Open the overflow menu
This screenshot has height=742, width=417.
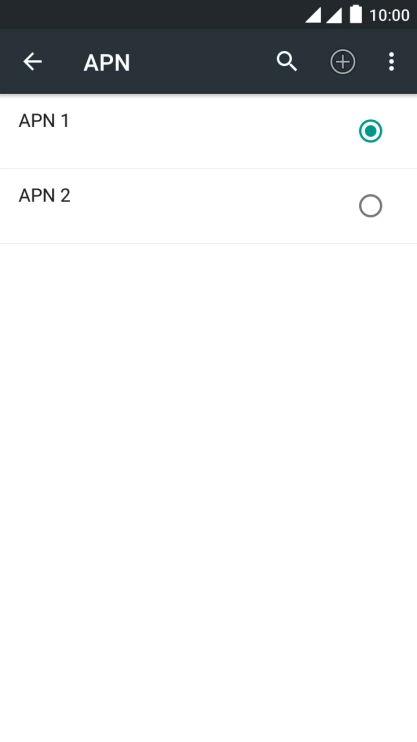(391, 62)
